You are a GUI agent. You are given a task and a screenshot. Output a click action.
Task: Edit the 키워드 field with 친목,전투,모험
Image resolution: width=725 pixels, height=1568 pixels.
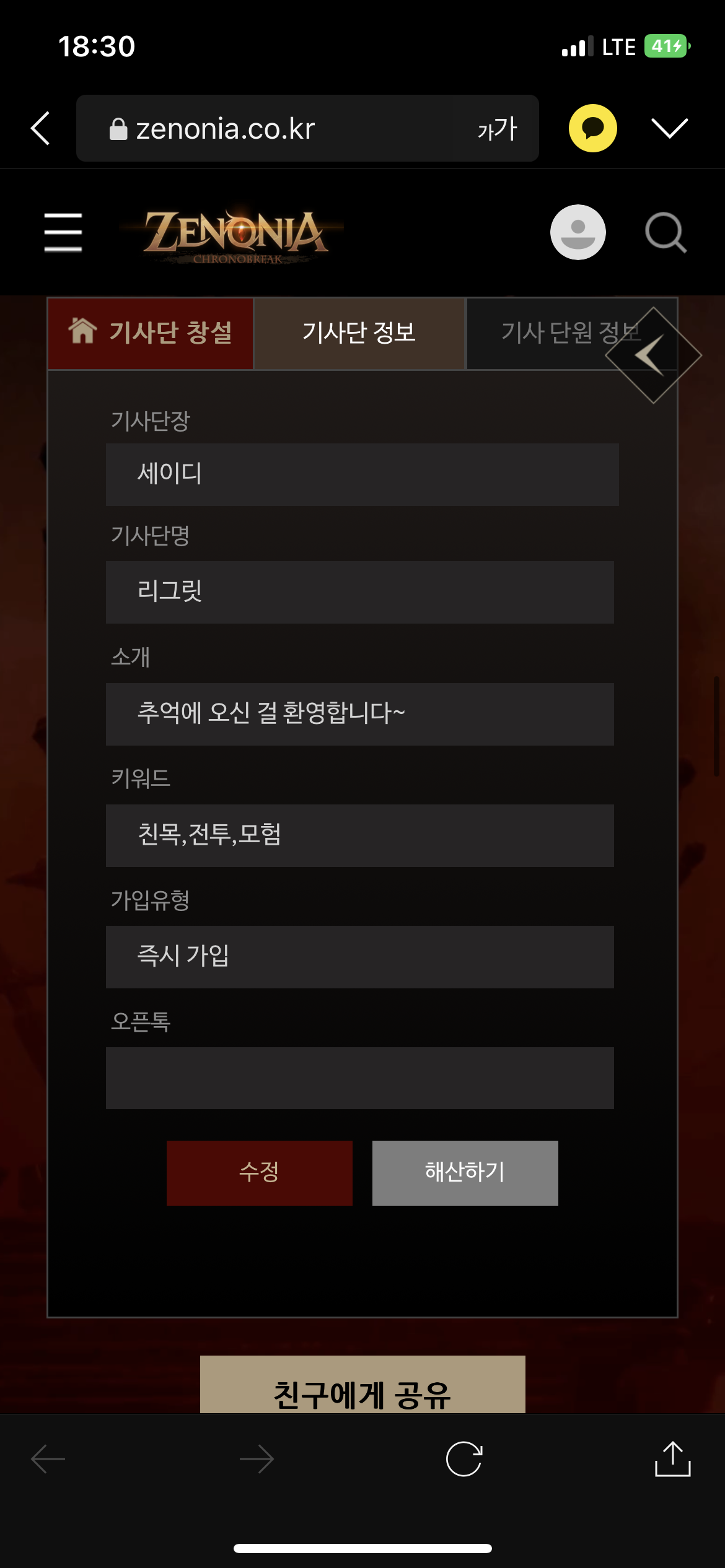[x=359, y=835]
